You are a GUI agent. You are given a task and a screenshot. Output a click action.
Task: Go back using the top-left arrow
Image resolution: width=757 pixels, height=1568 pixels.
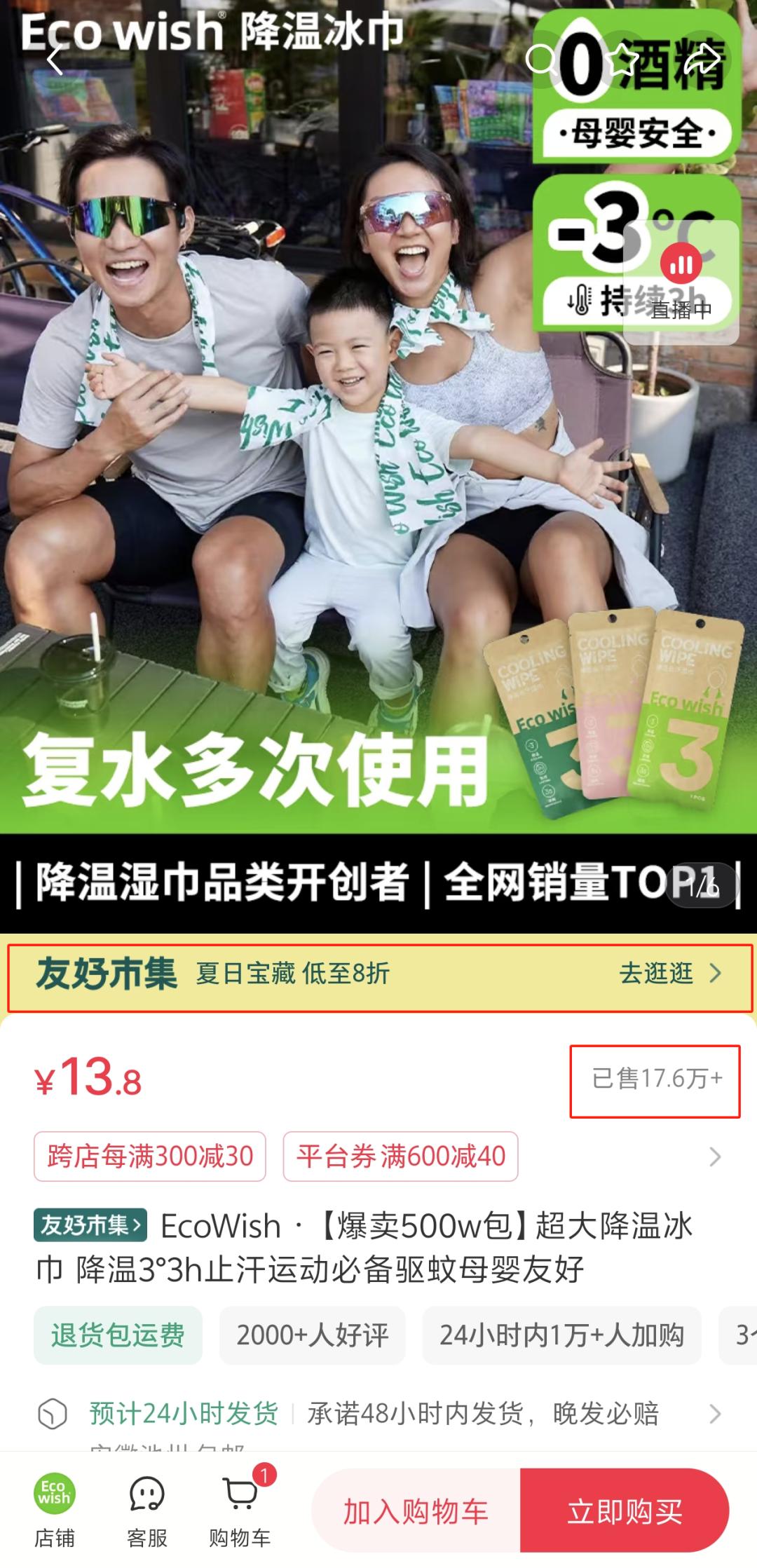click(55, 60)
